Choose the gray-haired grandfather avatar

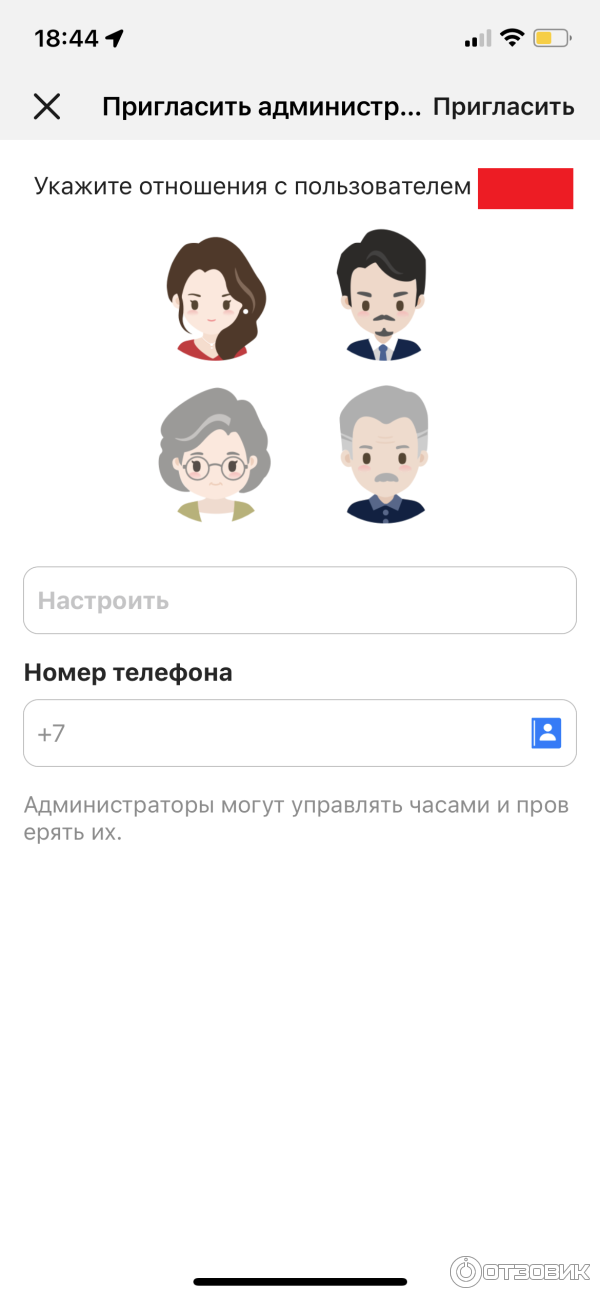click(x=384, y=456)
